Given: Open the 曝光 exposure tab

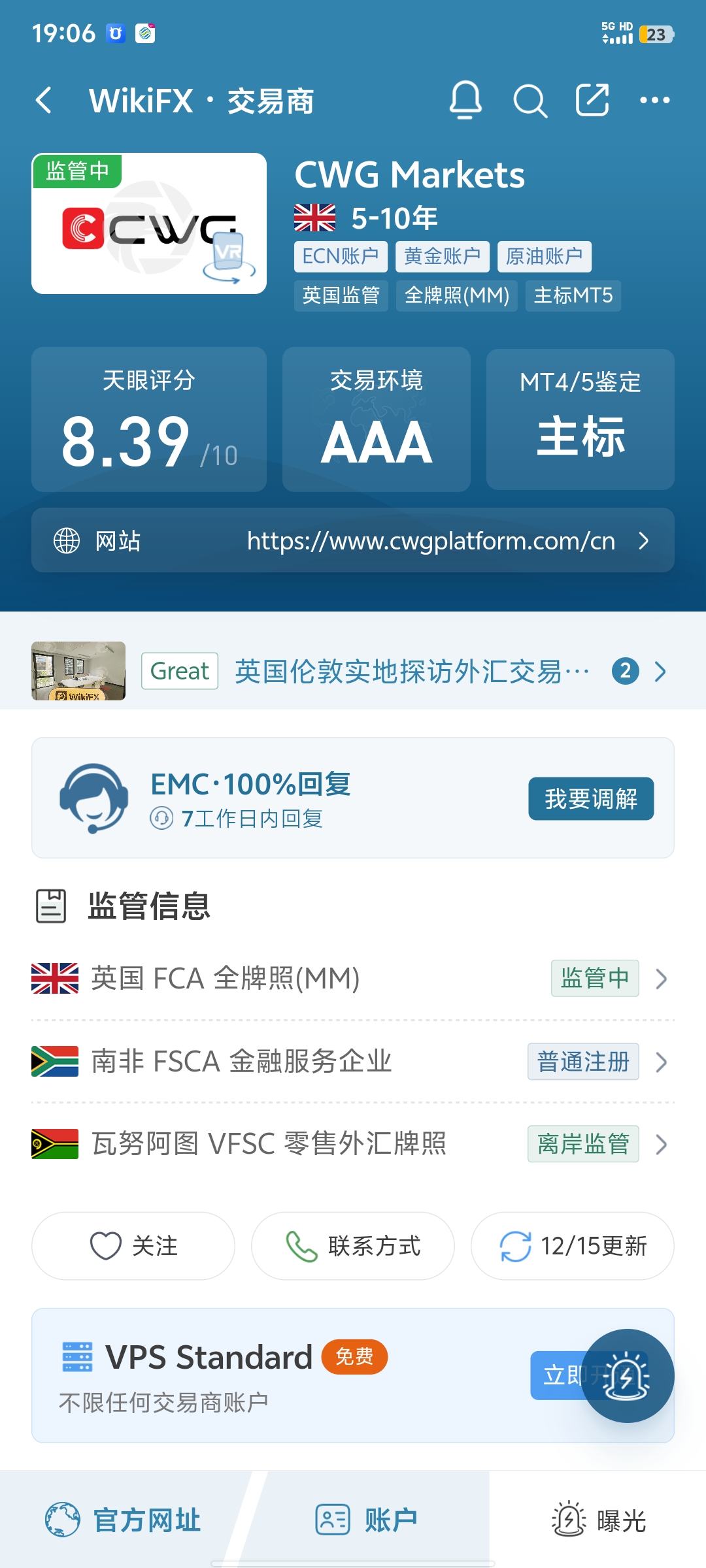Looking at the screenshot, I should [599, 1520].
